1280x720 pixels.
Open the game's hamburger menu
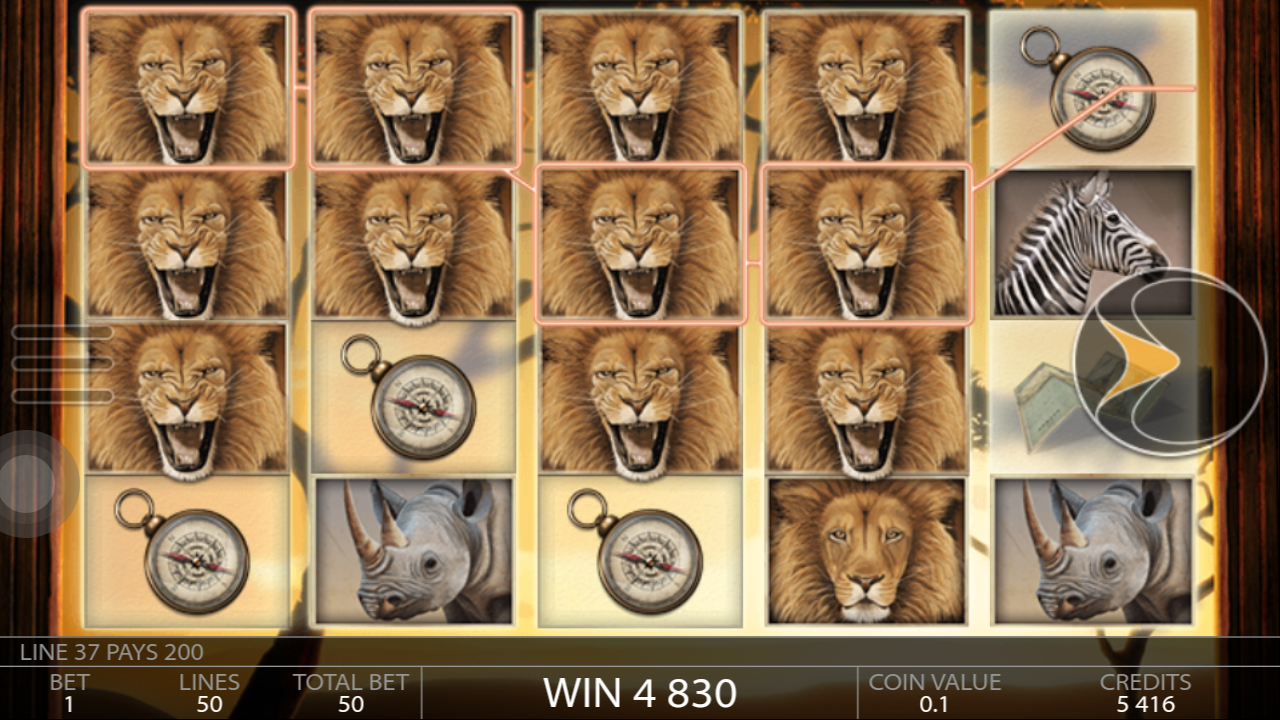(x=62, y=363)
